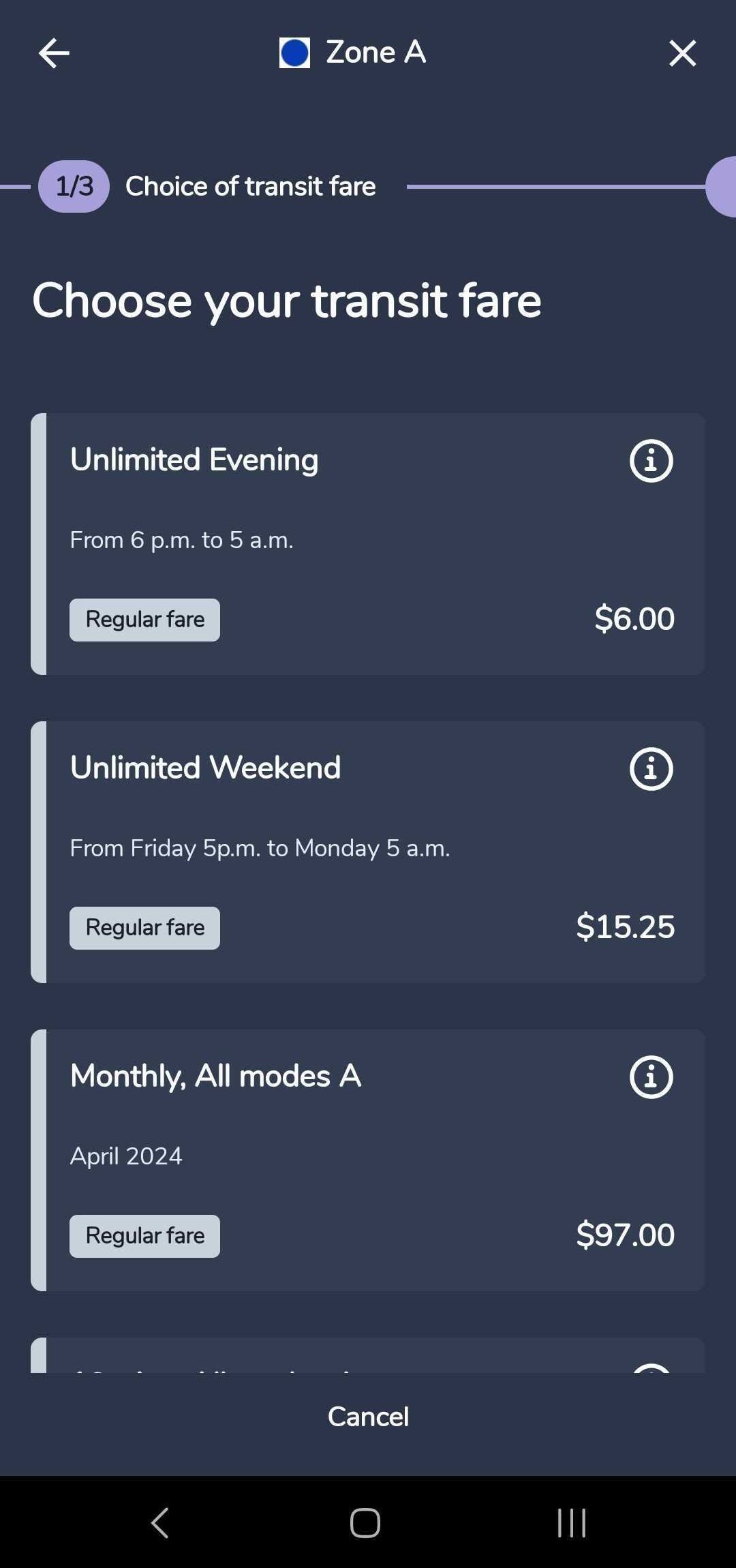Tap the Regular fare badge on Monthly pass
Image resolution: width=736 pixels, height=1568 pixels.
tap(144, 1235)
